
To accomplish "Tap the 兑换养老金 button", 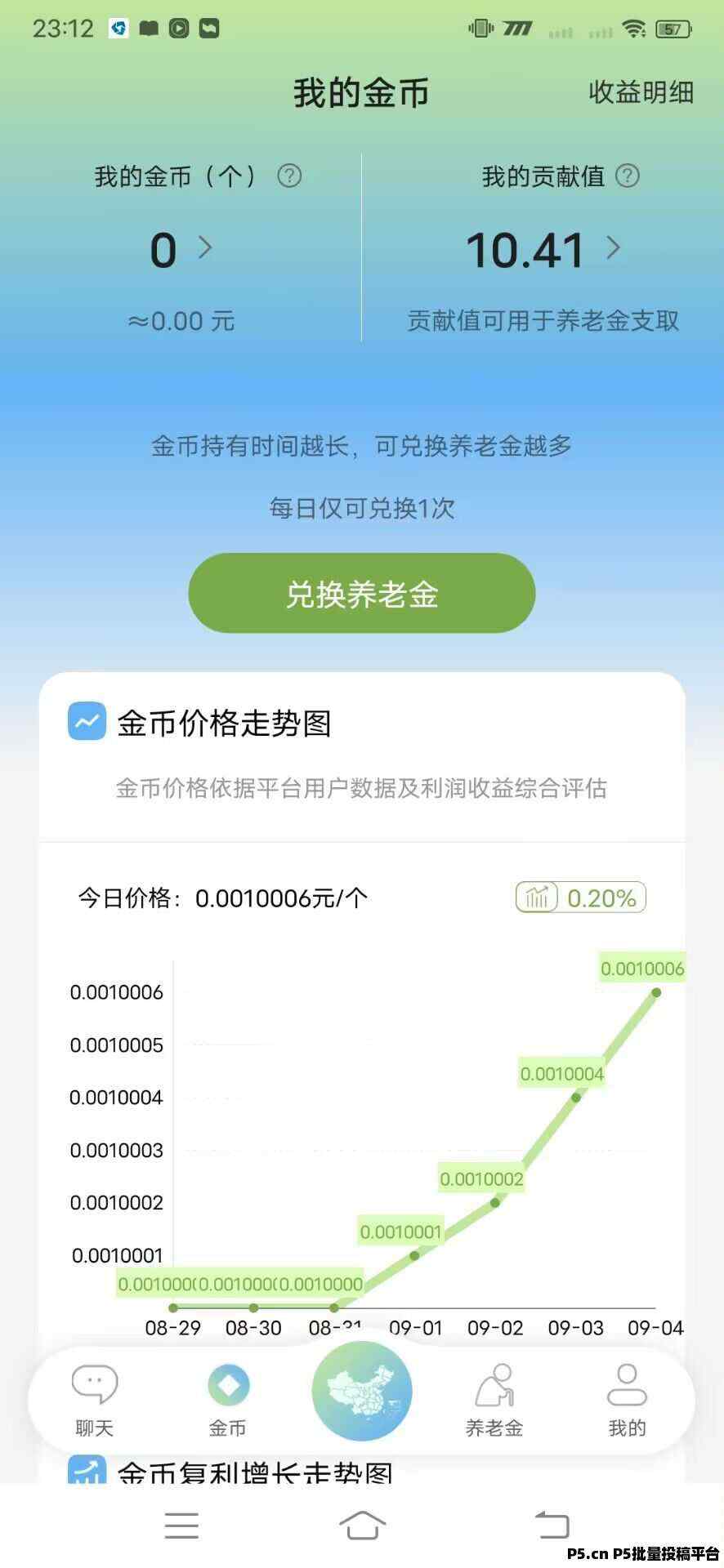I will coord(362,593).
